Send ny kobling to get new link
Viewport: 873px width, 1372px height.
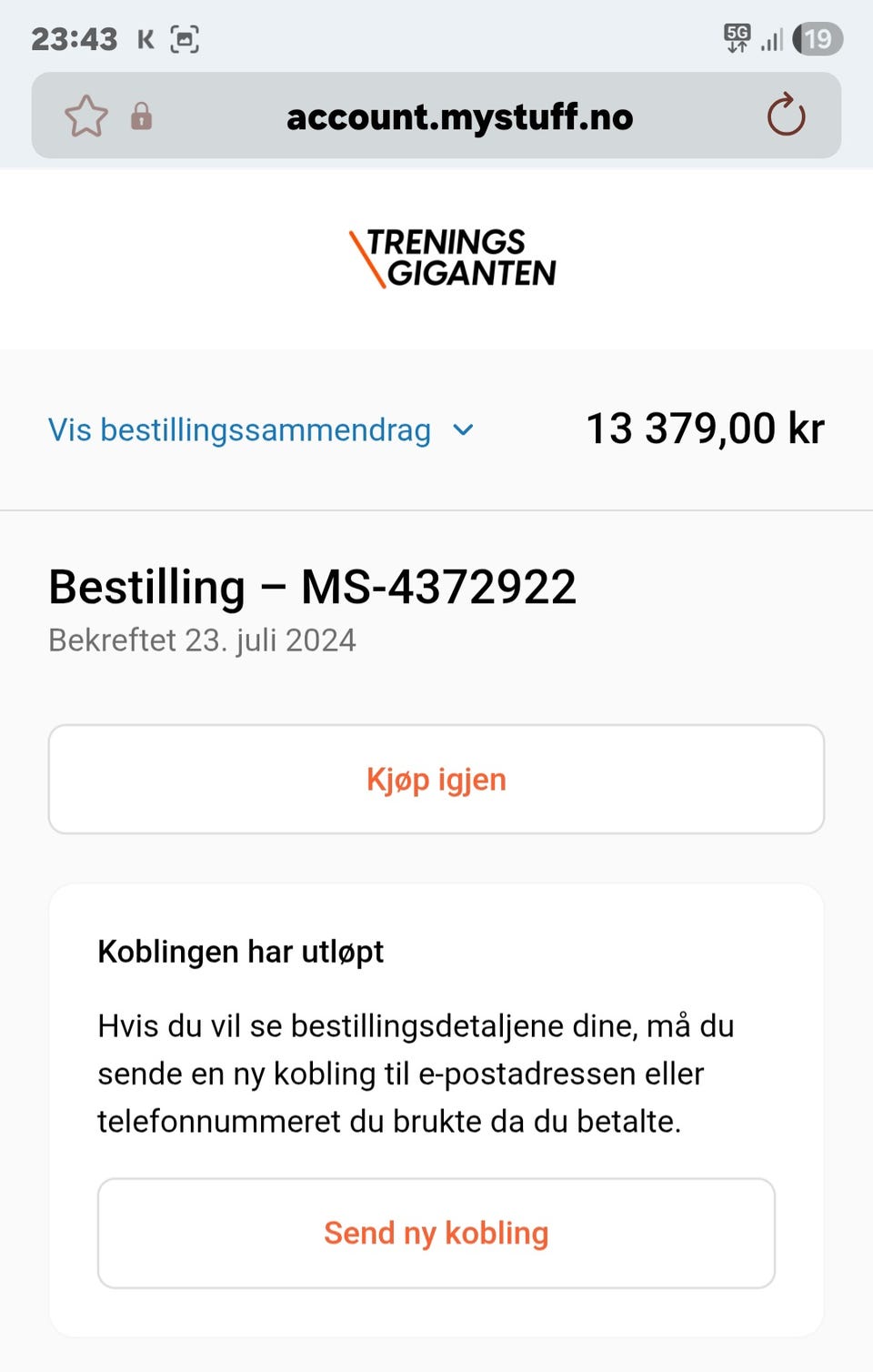(x=436, y=1233)
